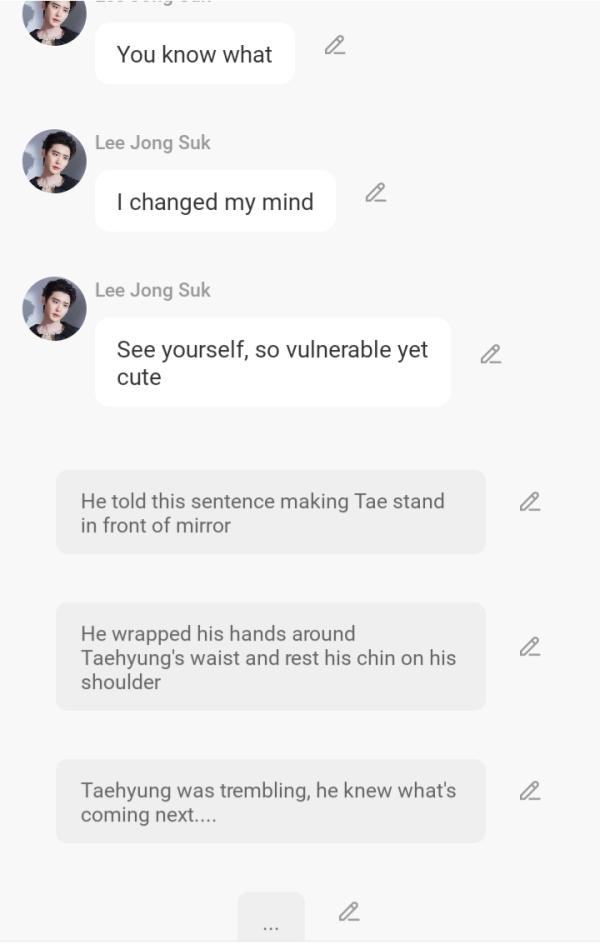600x944 pixels.
Task: Edit the 'Taehyung was trembling' narration
Action: (530, 792)
